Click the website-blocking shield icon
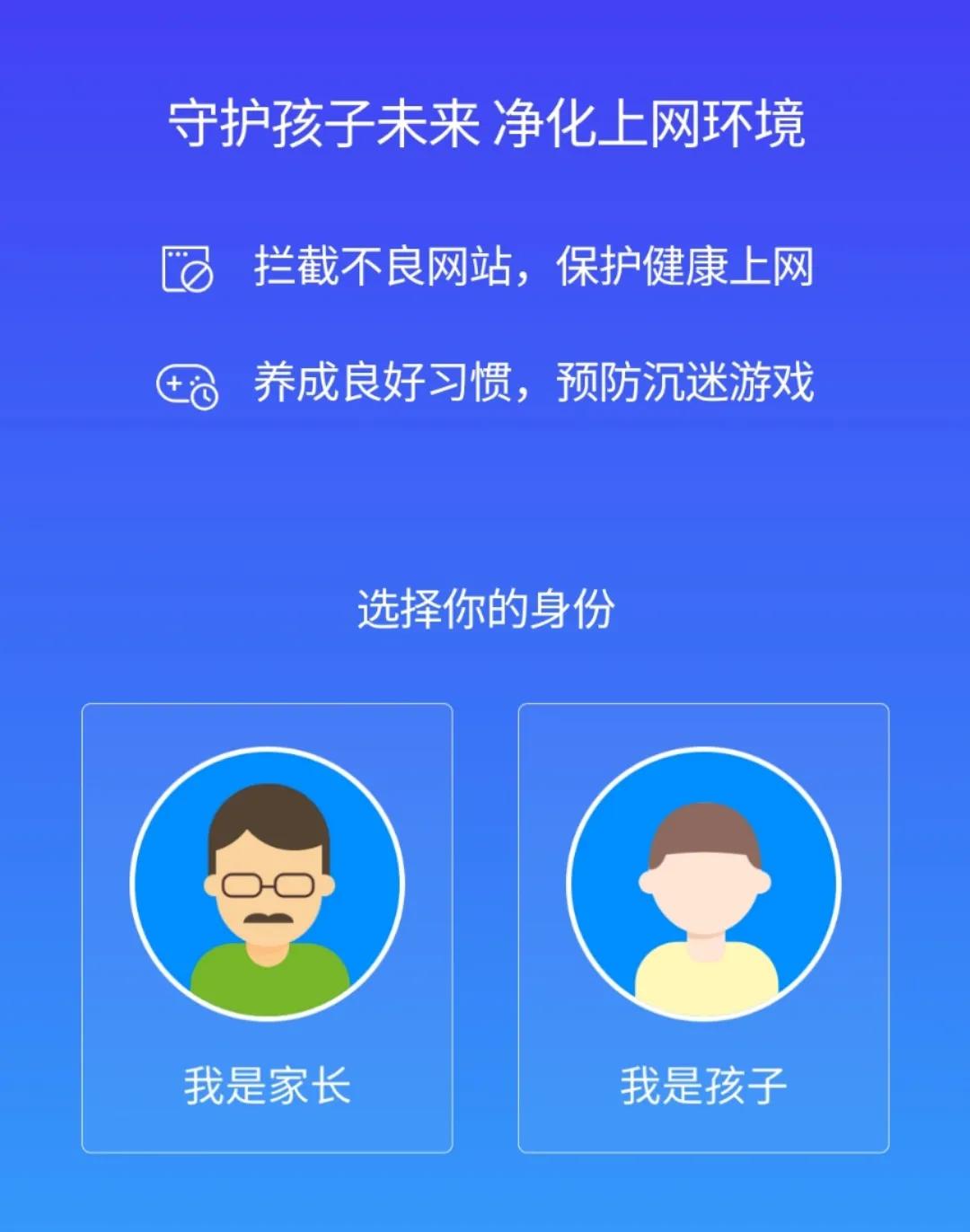970x1232 pixels. [x=187, y=268]
